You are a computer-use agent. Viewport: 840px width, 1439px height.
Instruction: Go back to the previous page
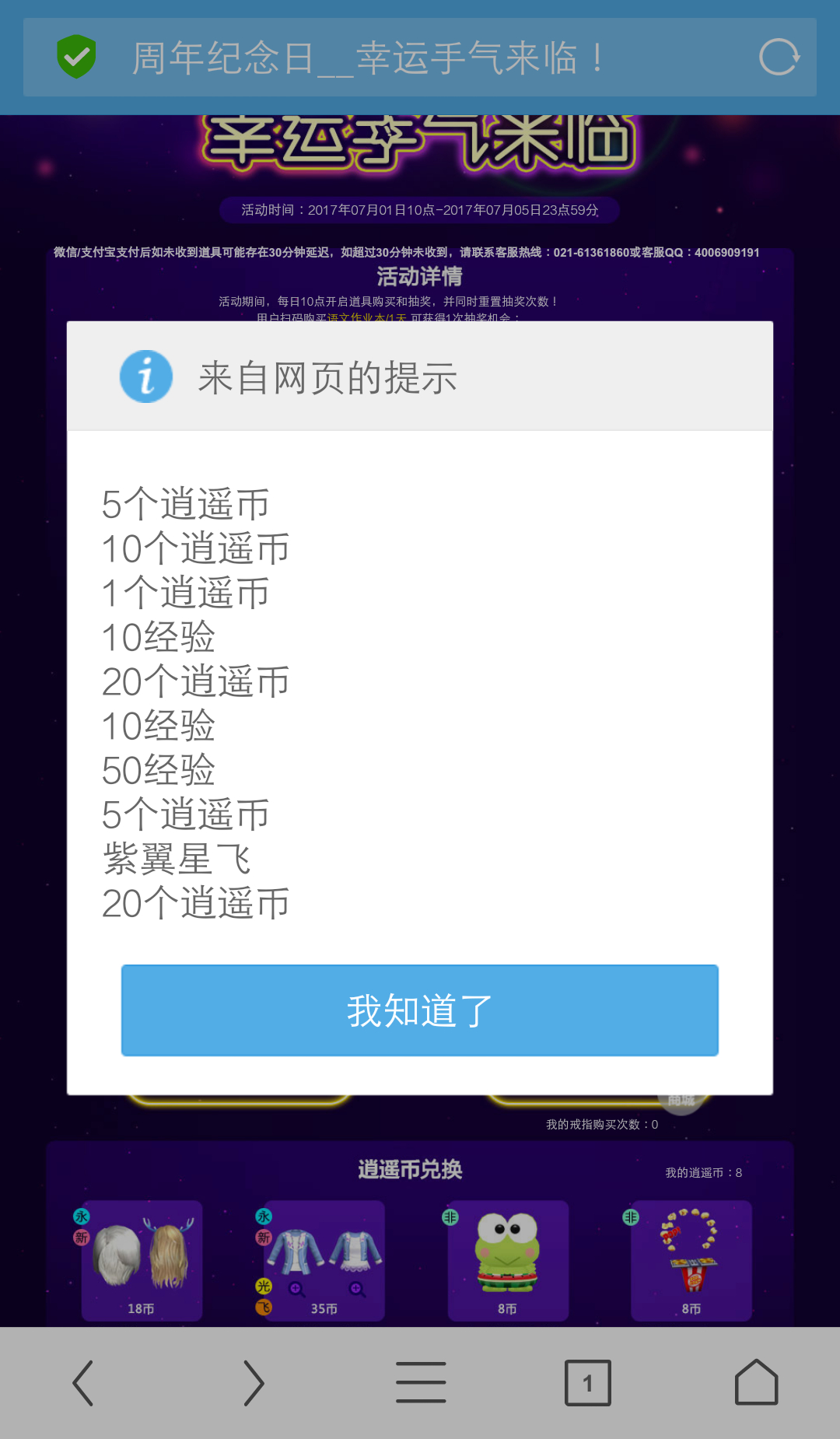[83, 1382]
